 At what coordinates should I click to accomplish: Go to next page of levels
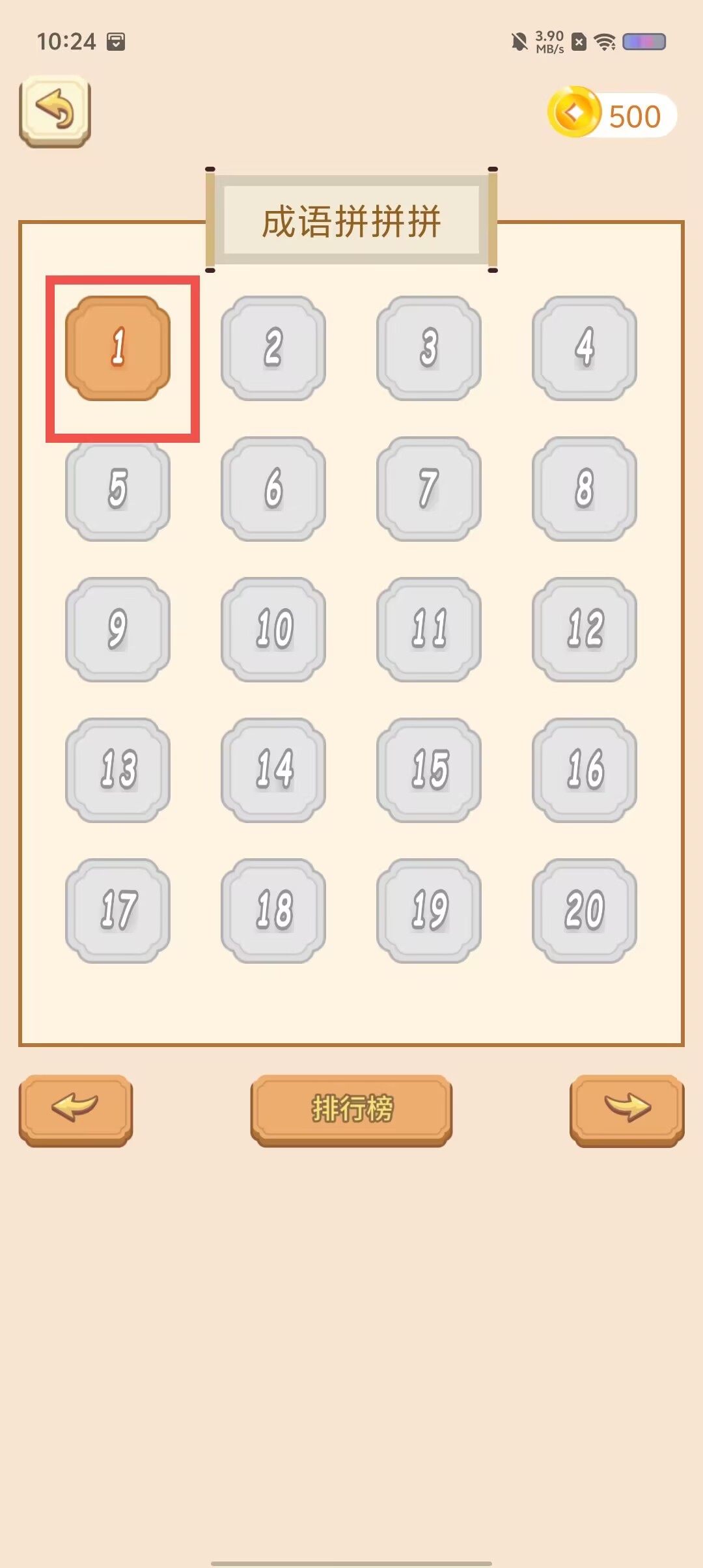tap(627, 1110)
